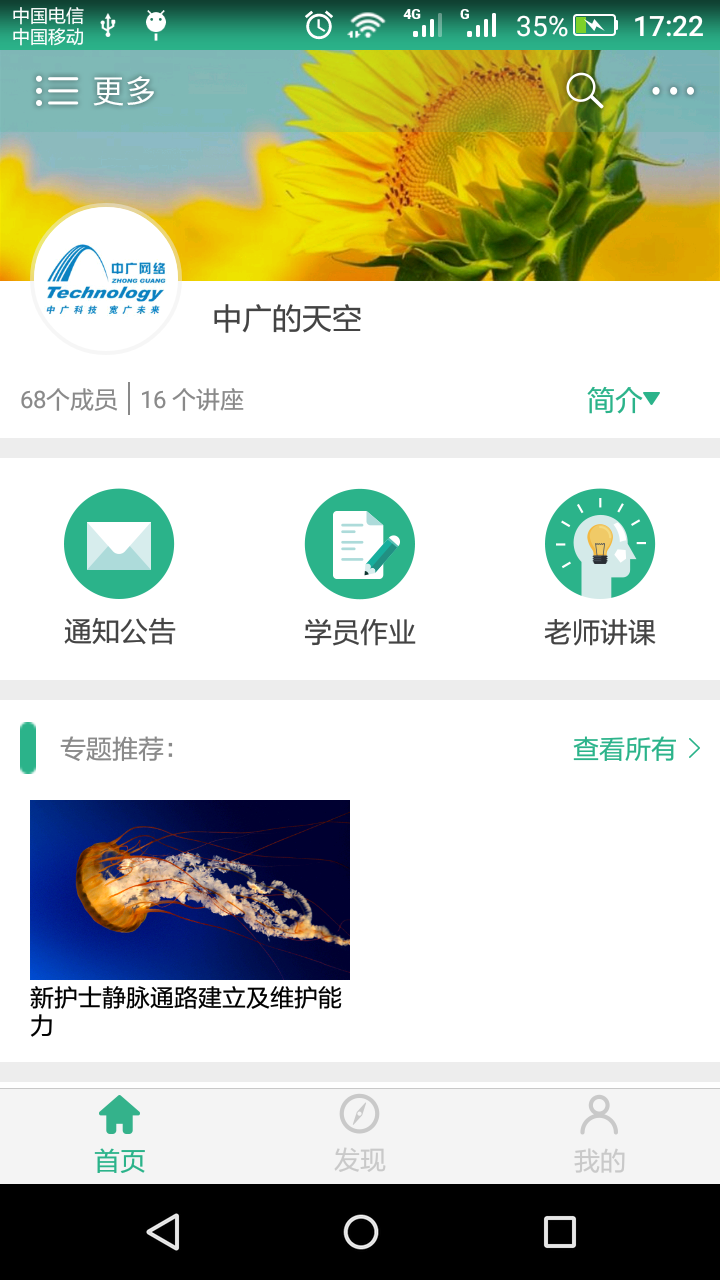720x1280 pixels.
Task: Open the three-dot overflow menu
Action: pyautogui.click(x=673, y=91)
